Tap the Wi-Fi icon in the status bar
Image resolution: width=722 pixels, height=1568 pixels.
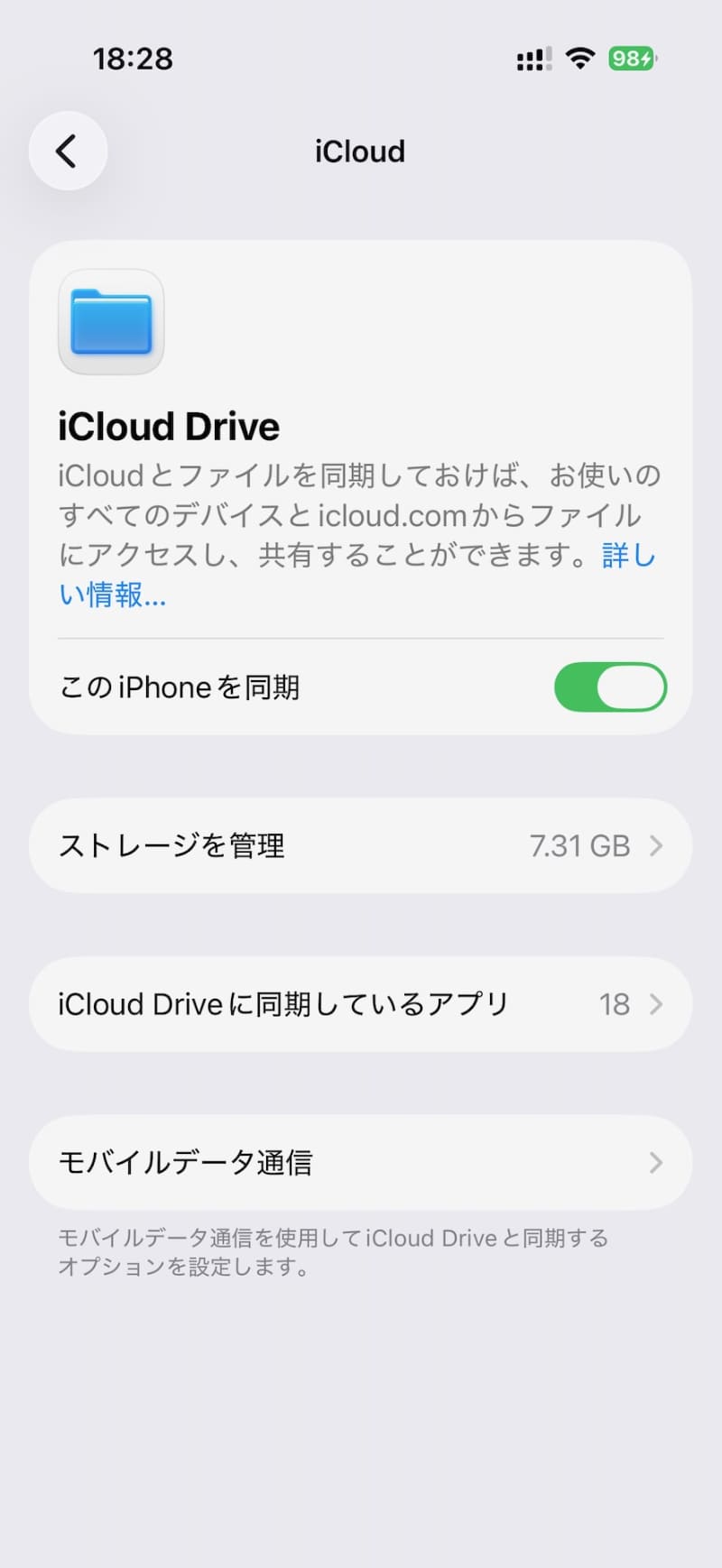tap(581, 58)
